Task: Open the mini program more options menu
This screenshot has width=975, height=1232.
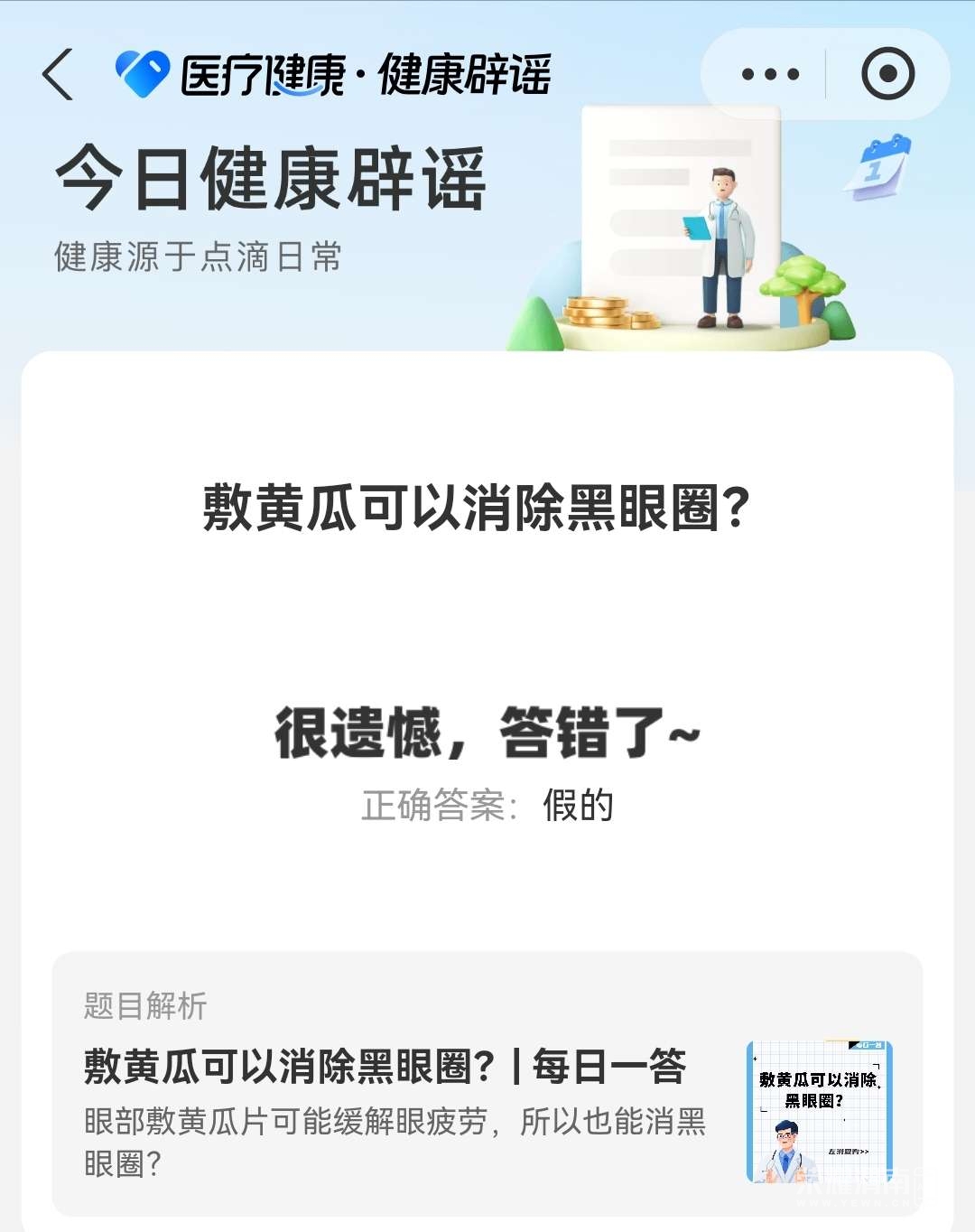Action: (770, 74)
